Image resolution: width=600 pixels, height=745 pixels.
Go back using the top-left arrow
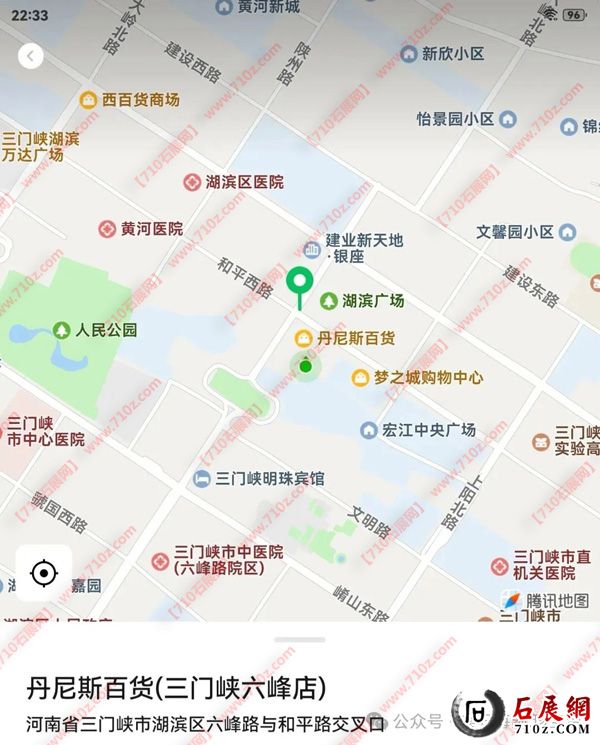pyautogui.click(x=31, y=56)
